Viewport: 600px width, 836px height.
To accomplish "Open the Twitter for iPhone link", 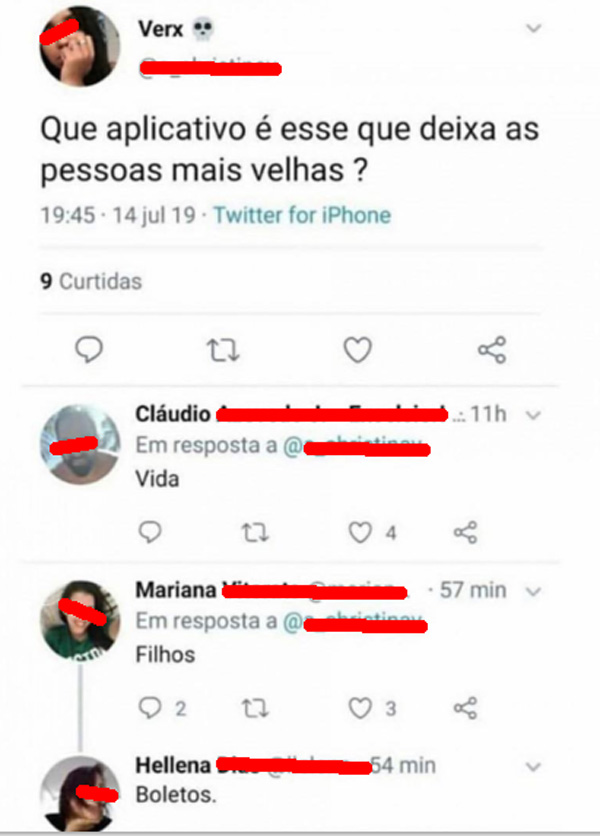I will coord(302,215).
